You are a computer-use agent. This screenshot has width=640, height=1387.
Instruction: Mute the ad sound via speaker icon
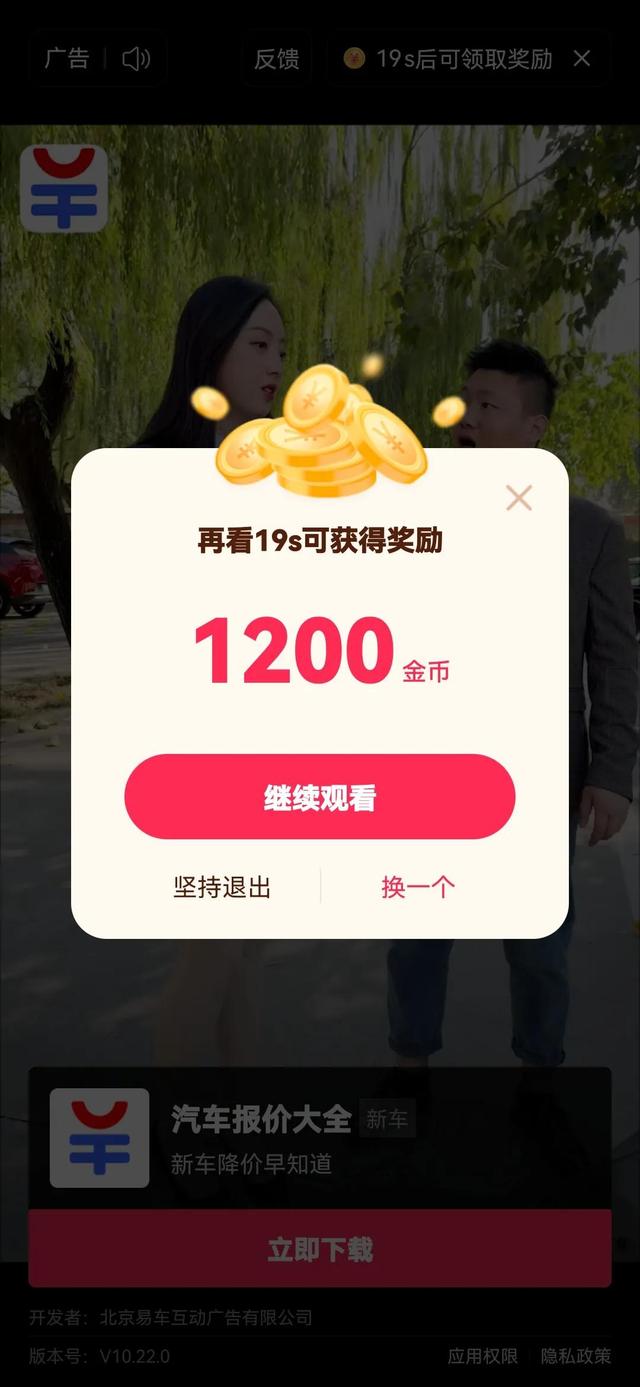pos(136,59)
